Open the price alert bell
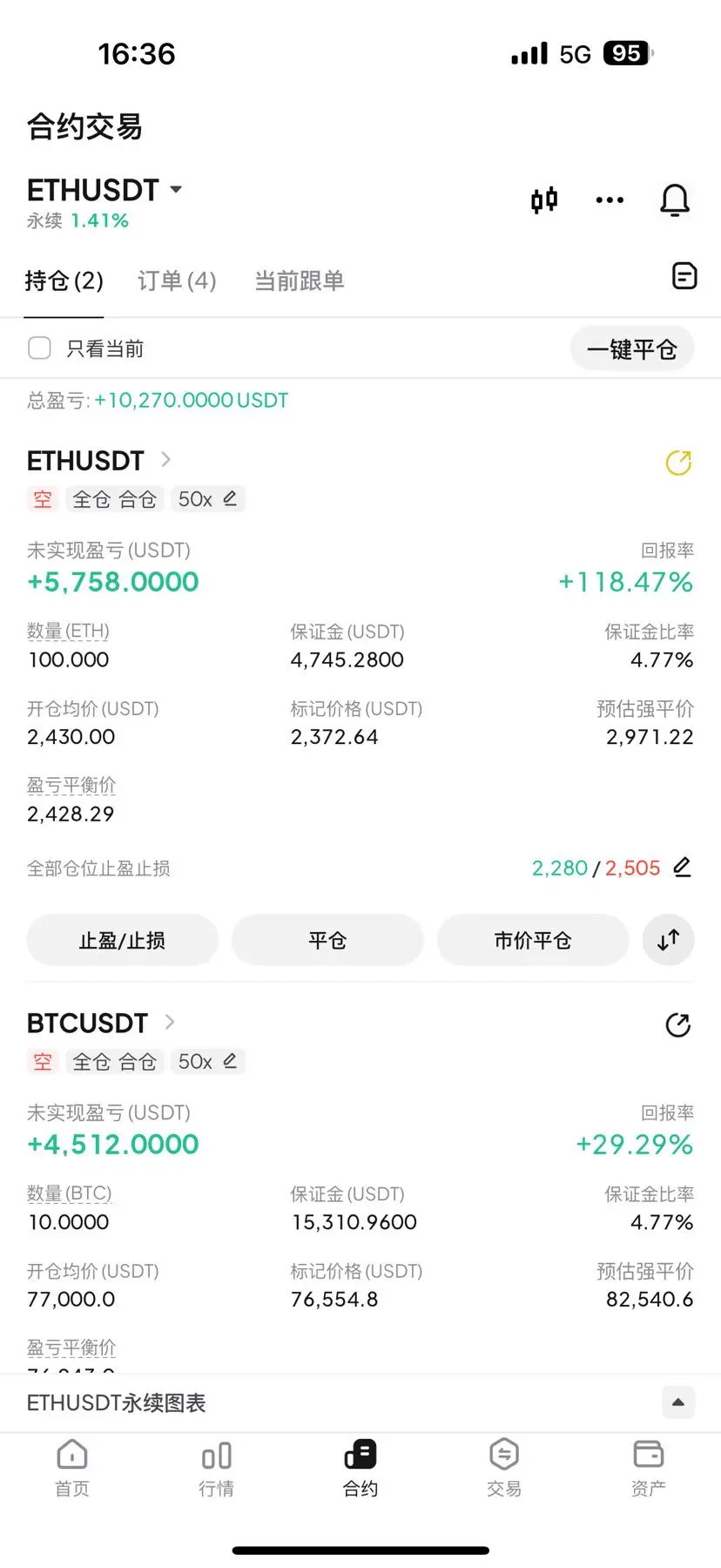The width and height of the screenshot is (721, 1568). click(675, 200)
